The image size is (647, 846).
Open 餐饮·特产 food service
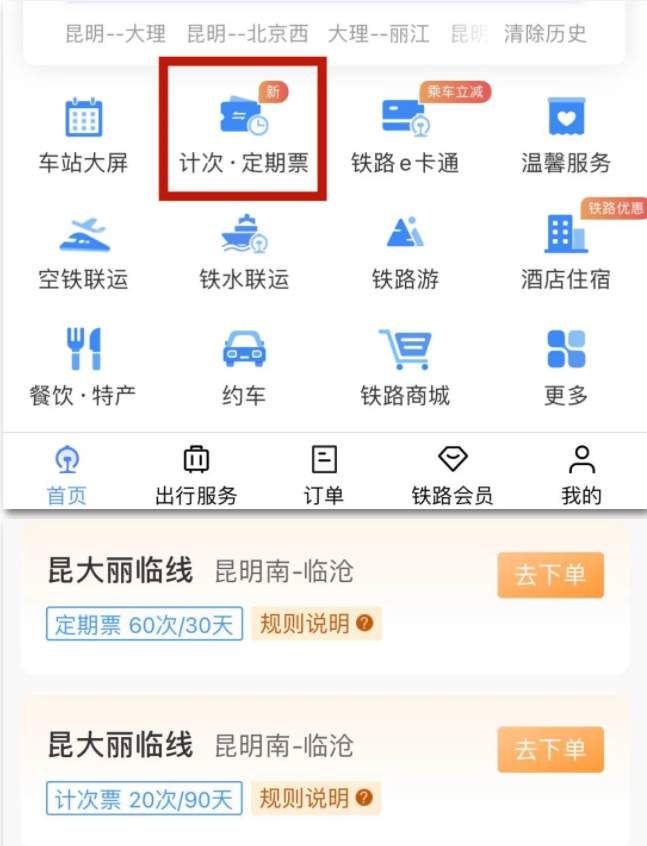tap(84, 367)
